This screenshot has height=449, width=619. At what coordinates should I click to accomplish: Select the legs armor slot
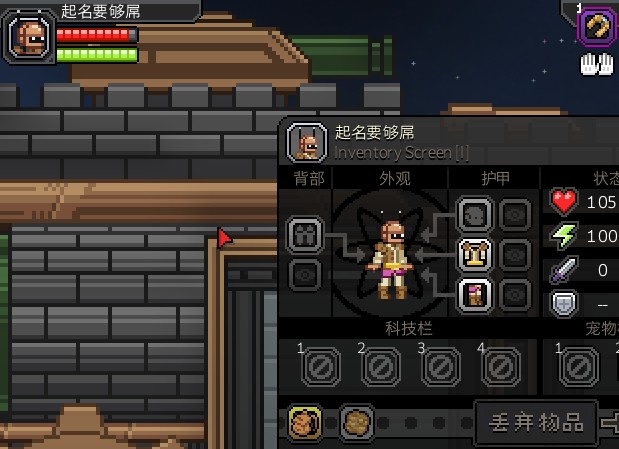coord(475,294)
